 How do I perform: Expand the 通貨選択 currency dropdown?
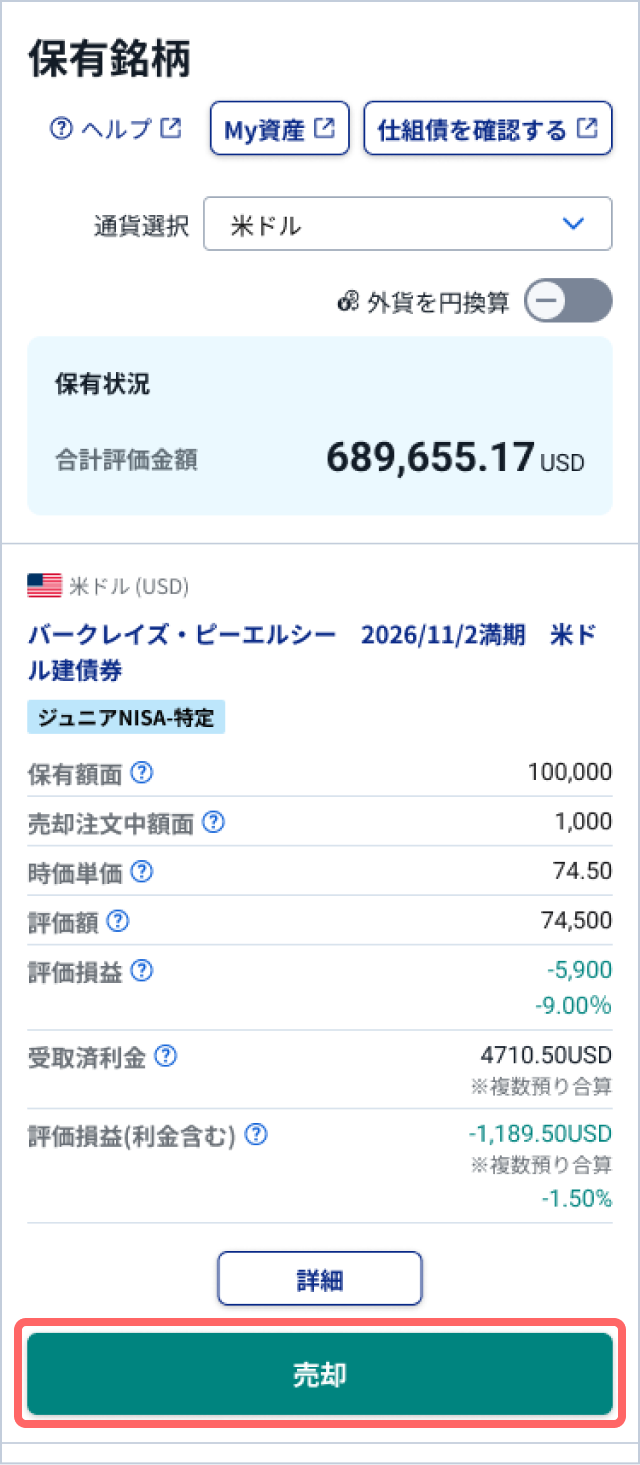click(x=407, y=224)
